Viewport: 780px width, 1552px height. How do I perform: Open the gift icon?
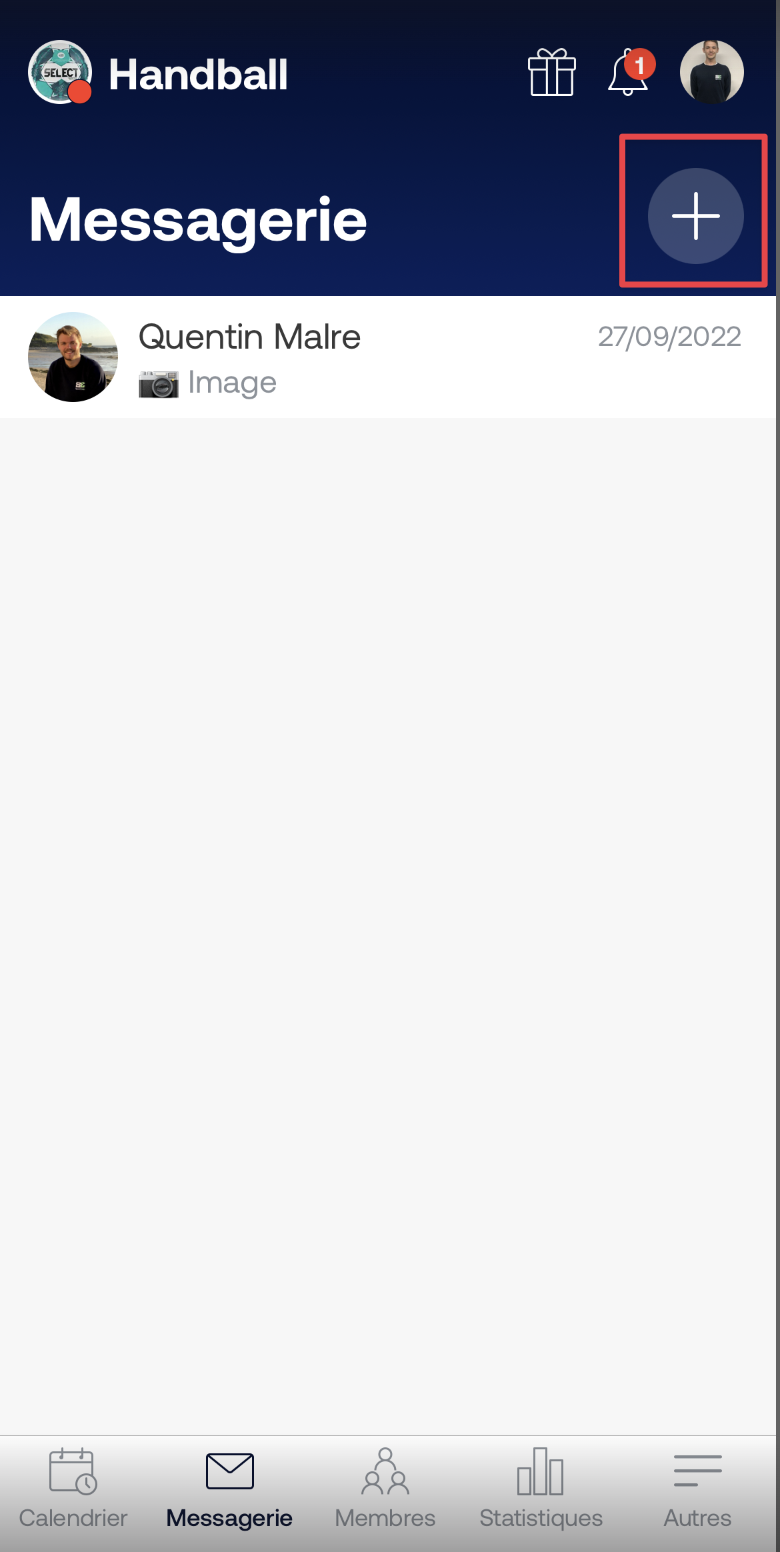[x=552, y=73]
